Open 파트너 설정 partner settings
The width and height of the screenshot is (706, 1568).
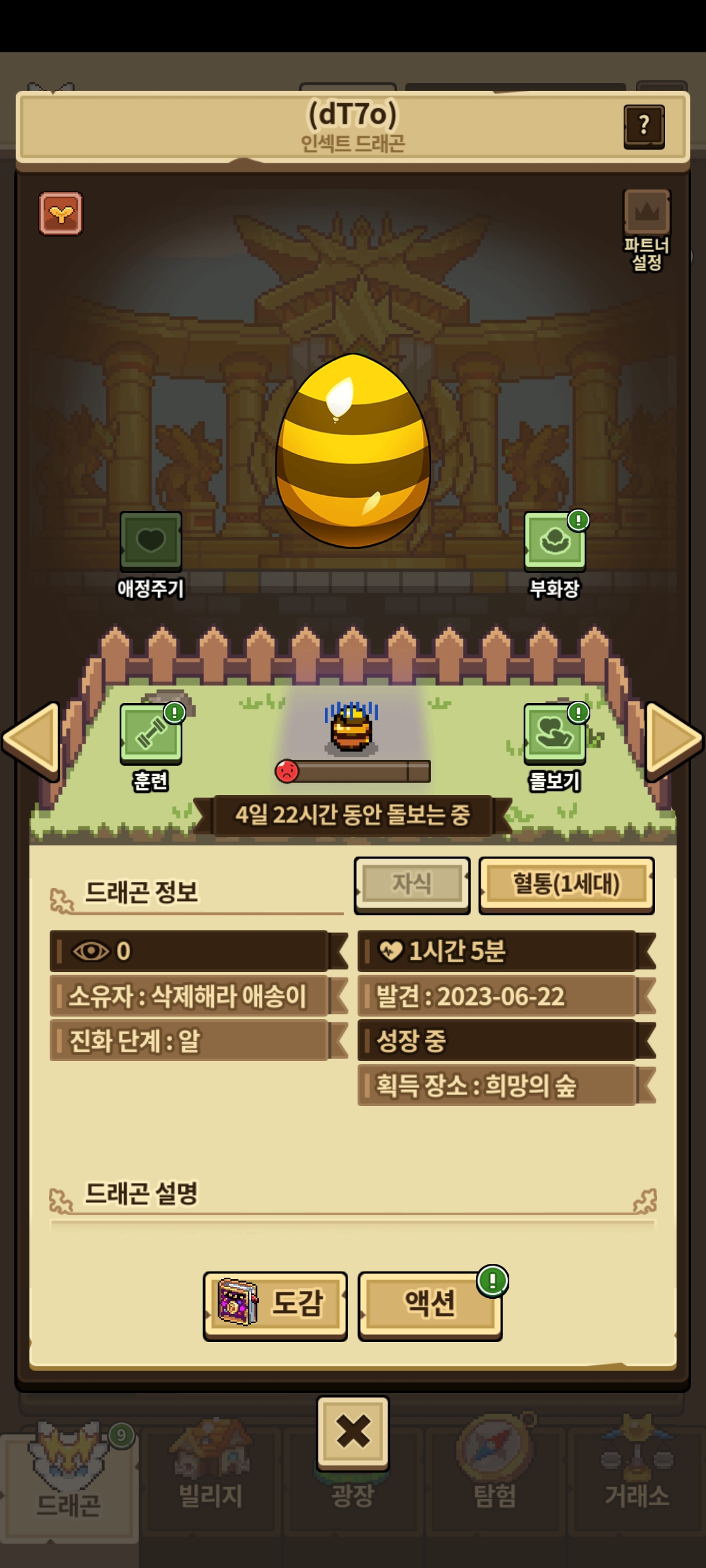pos(647,227)
